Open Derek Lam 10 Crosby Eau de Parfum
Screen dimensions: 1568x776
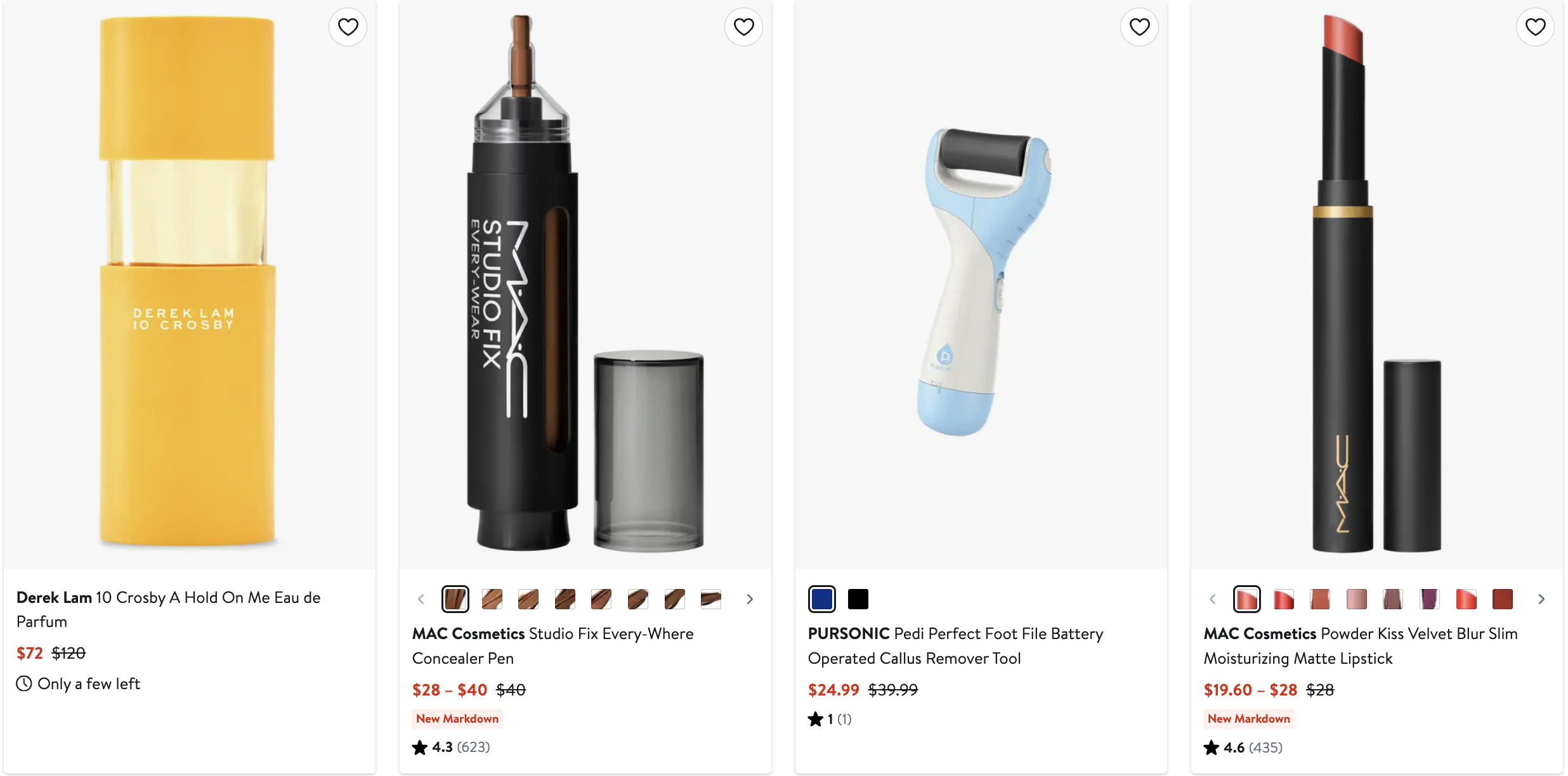(x=168, y=609)
